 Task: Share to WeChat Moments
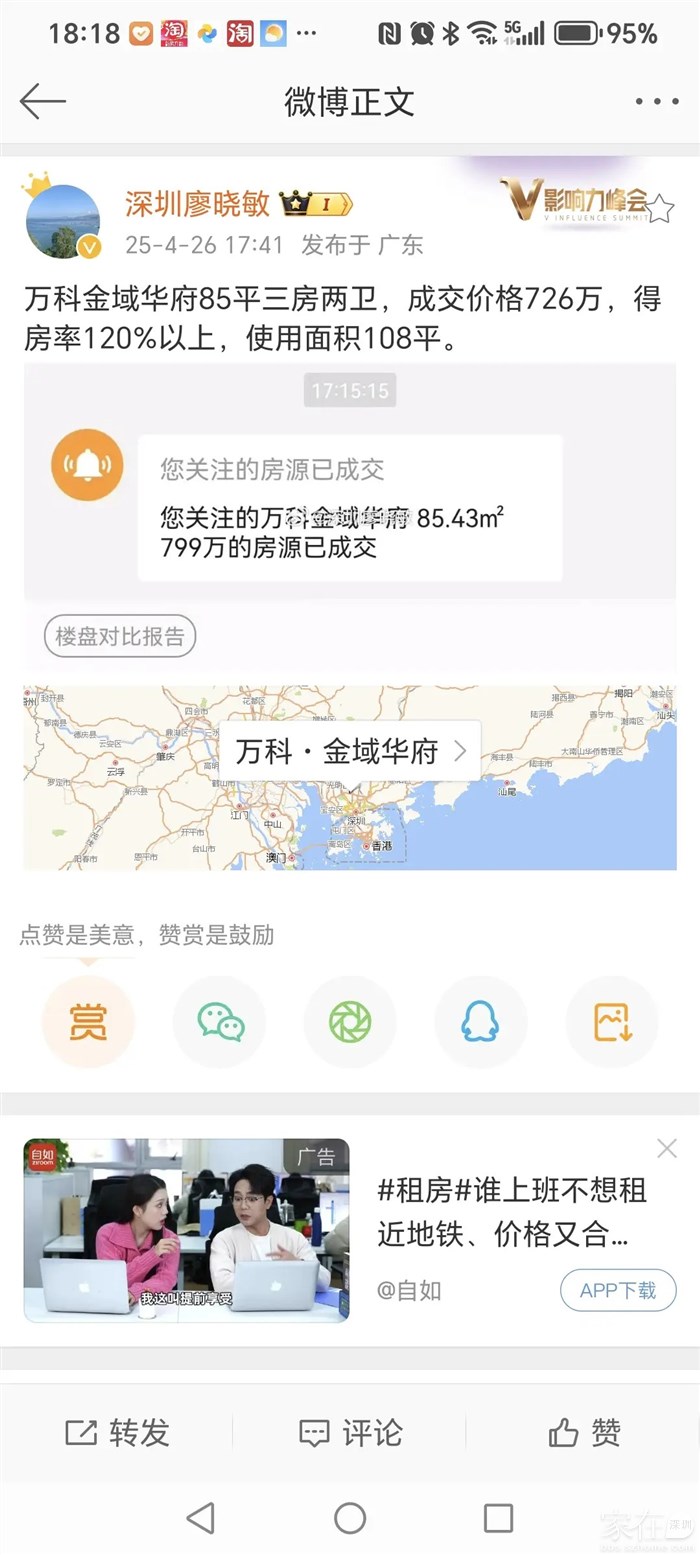350,1021
